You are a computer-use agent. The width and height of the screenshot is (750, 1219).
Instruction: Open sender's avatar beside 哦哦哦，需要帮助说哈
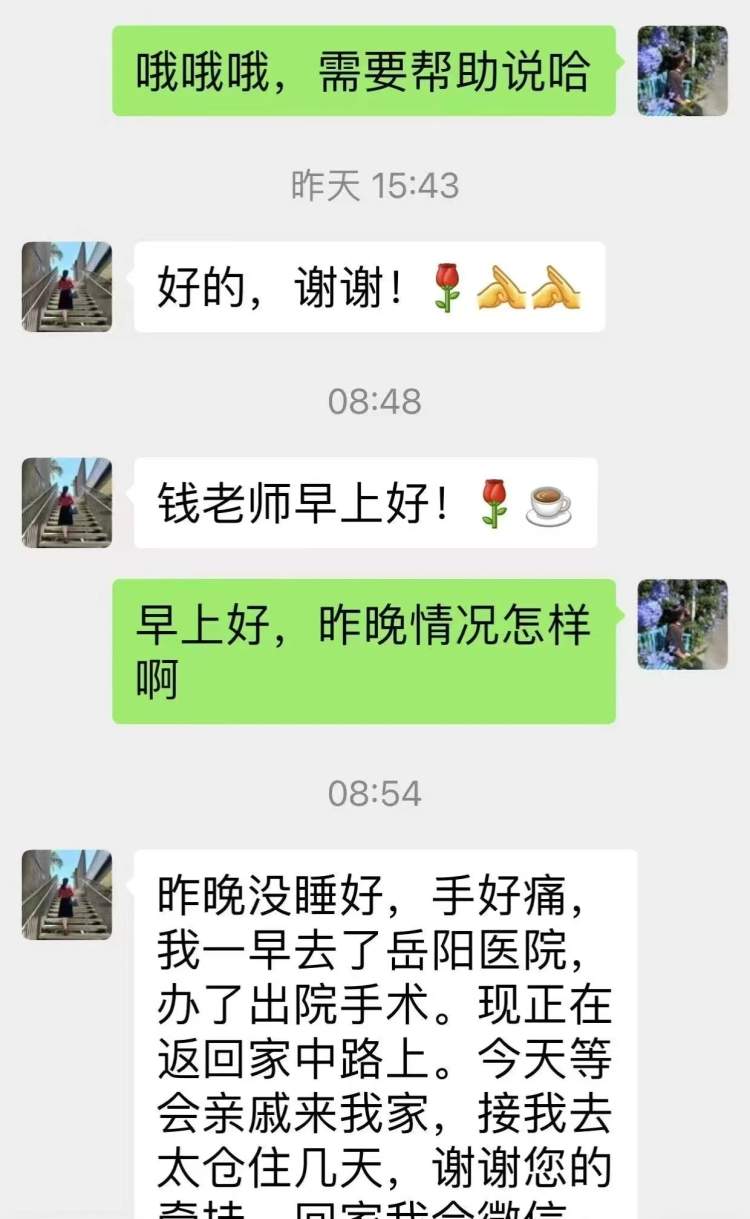coord(683,71)
